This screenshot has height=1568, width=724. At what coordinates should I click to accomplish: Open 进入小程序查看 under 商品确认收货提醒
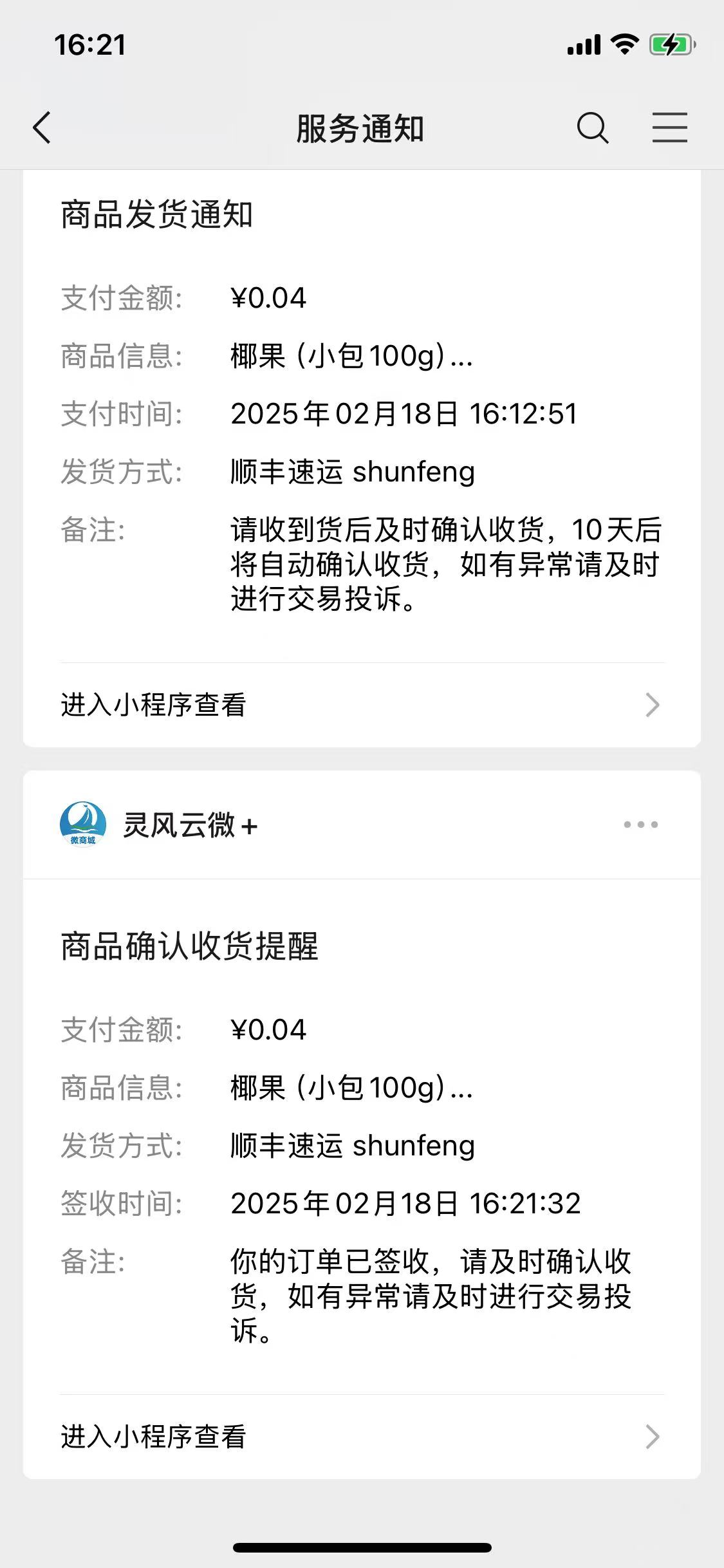click(x=360, y=1437)
